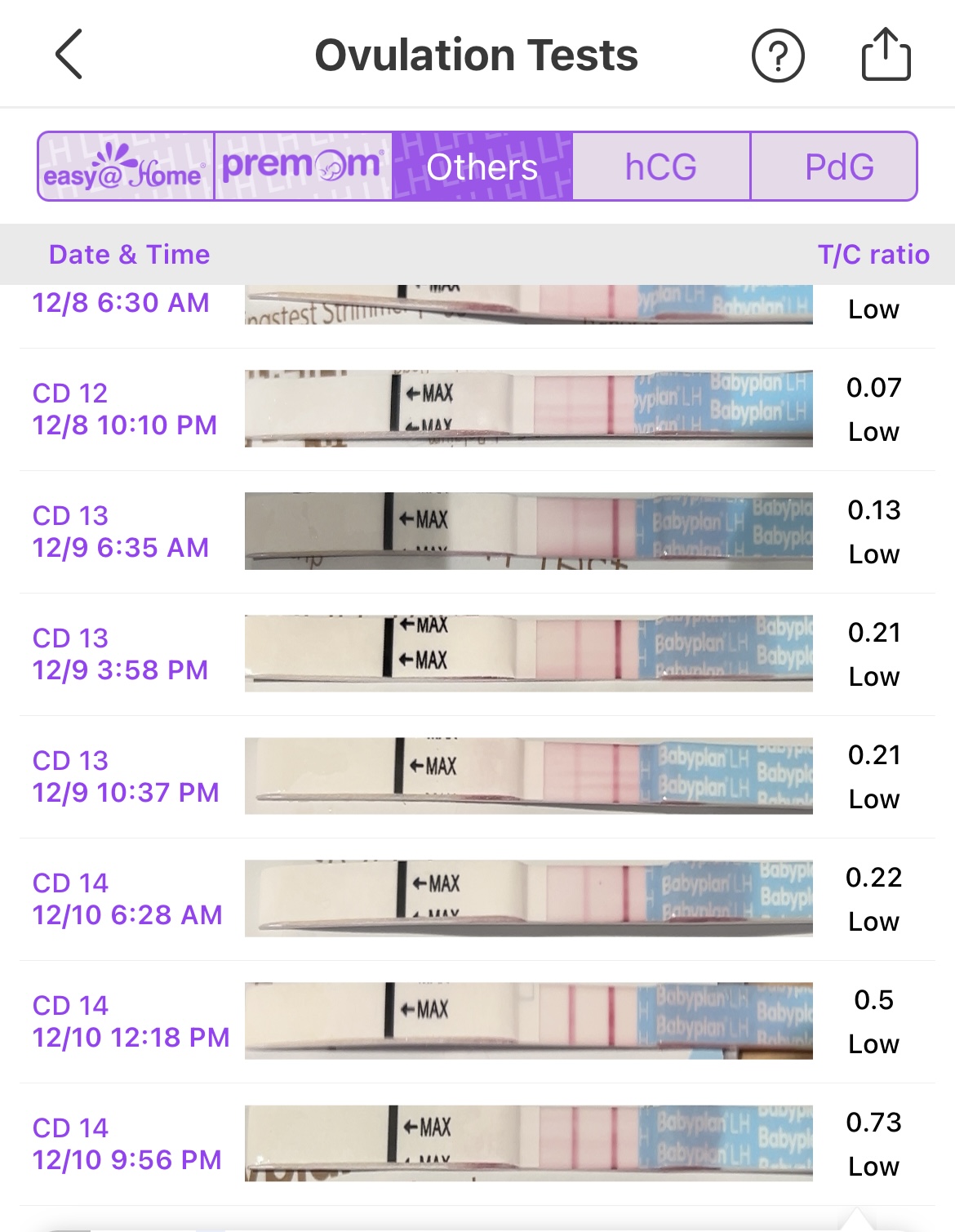The image size is (955, 1232).
Task: Switch to the Premom tab
Action: tap(303, 167)
